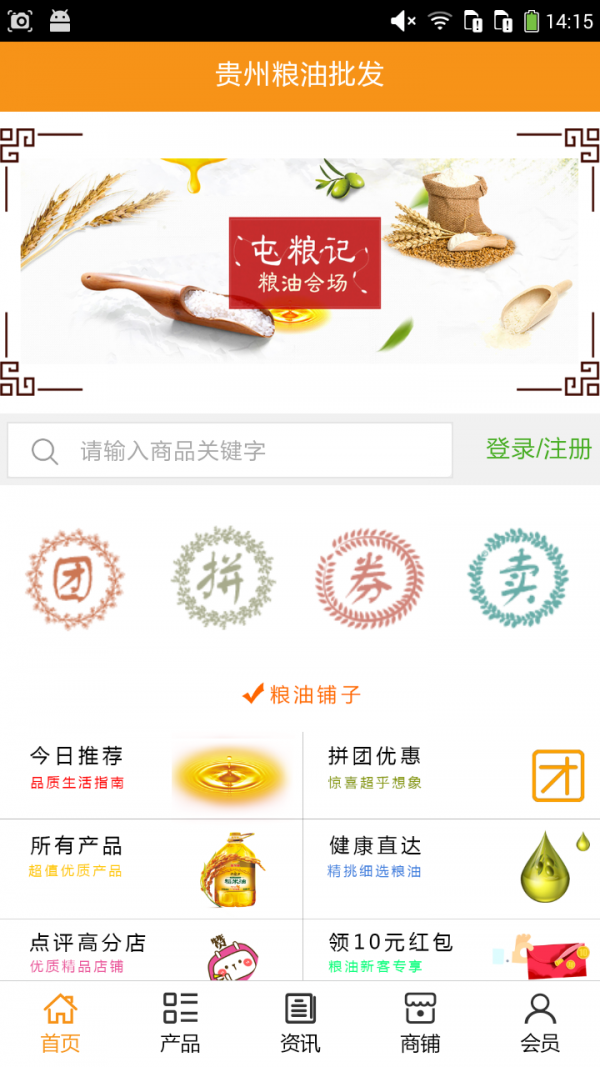This screenshot has width=600, height=1067.
Task: Switch to 商铺 tab
Action: (x=420, y=1023)
